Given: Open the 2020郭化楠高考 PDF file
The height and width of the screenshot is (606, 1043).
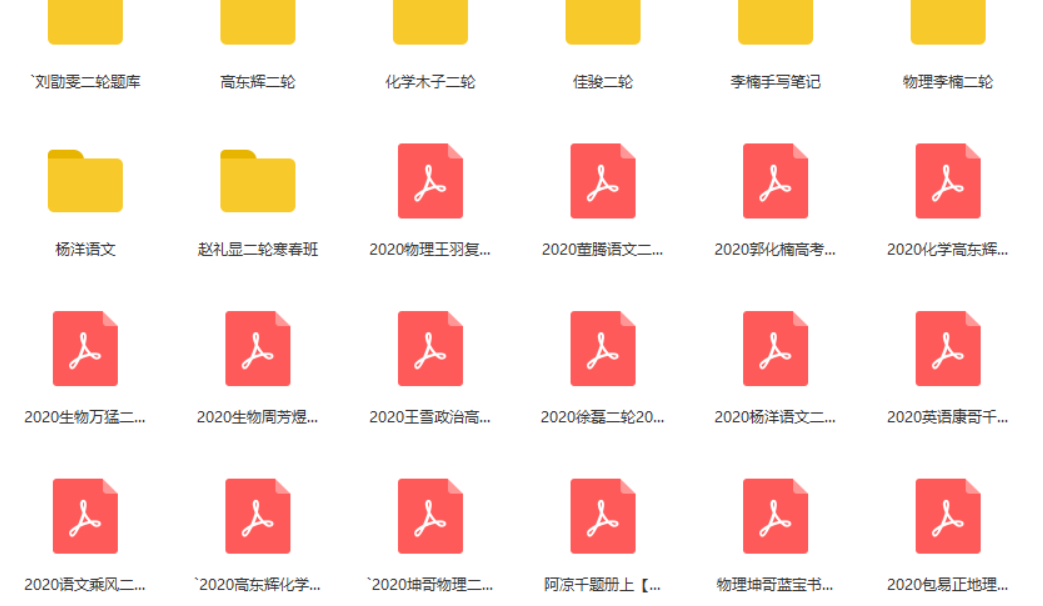Looking at the screenshot, I should coord(775,182).
